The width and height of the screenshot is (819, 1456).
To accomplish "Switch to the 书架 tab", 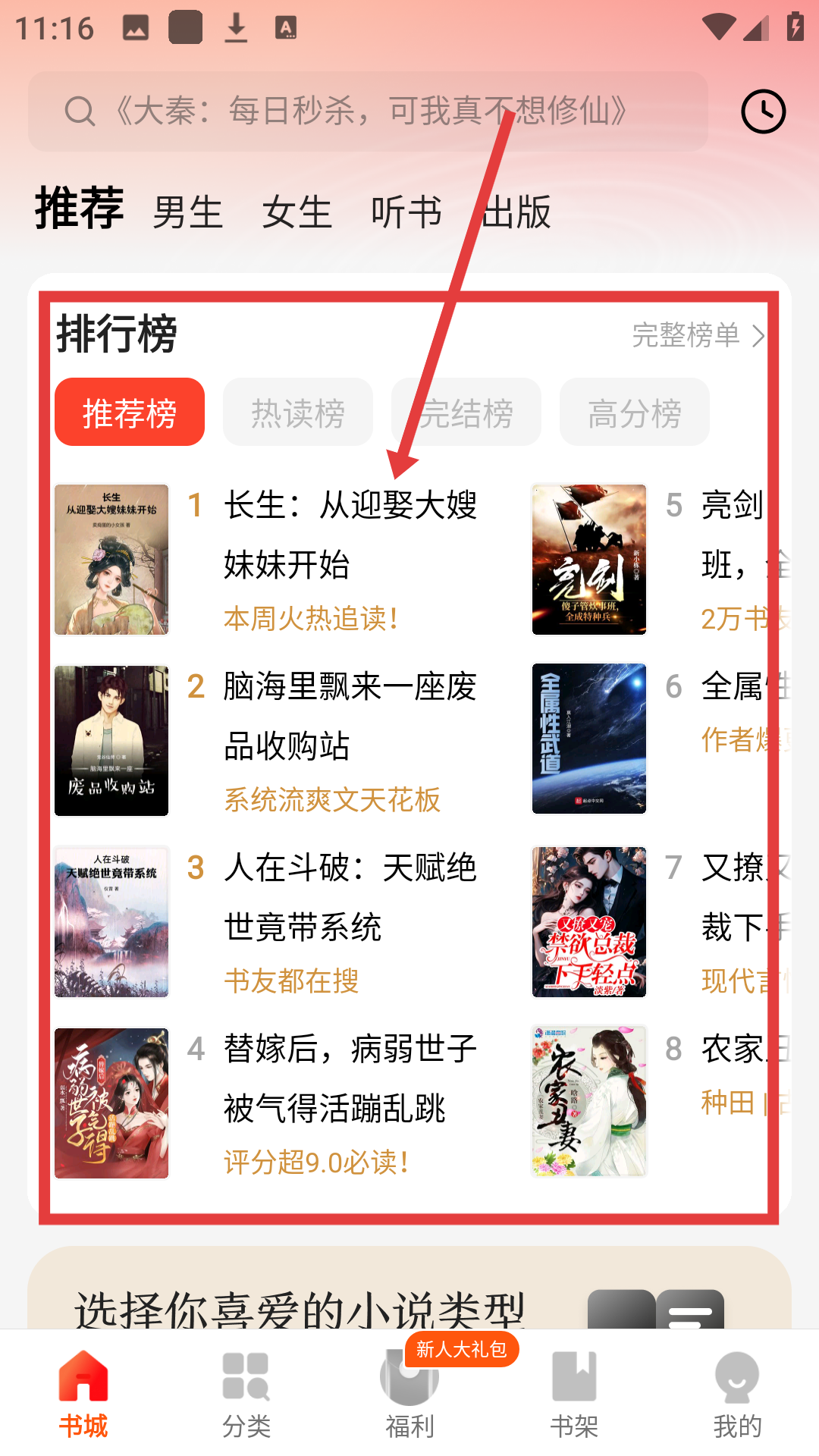I will (574, 1395).
